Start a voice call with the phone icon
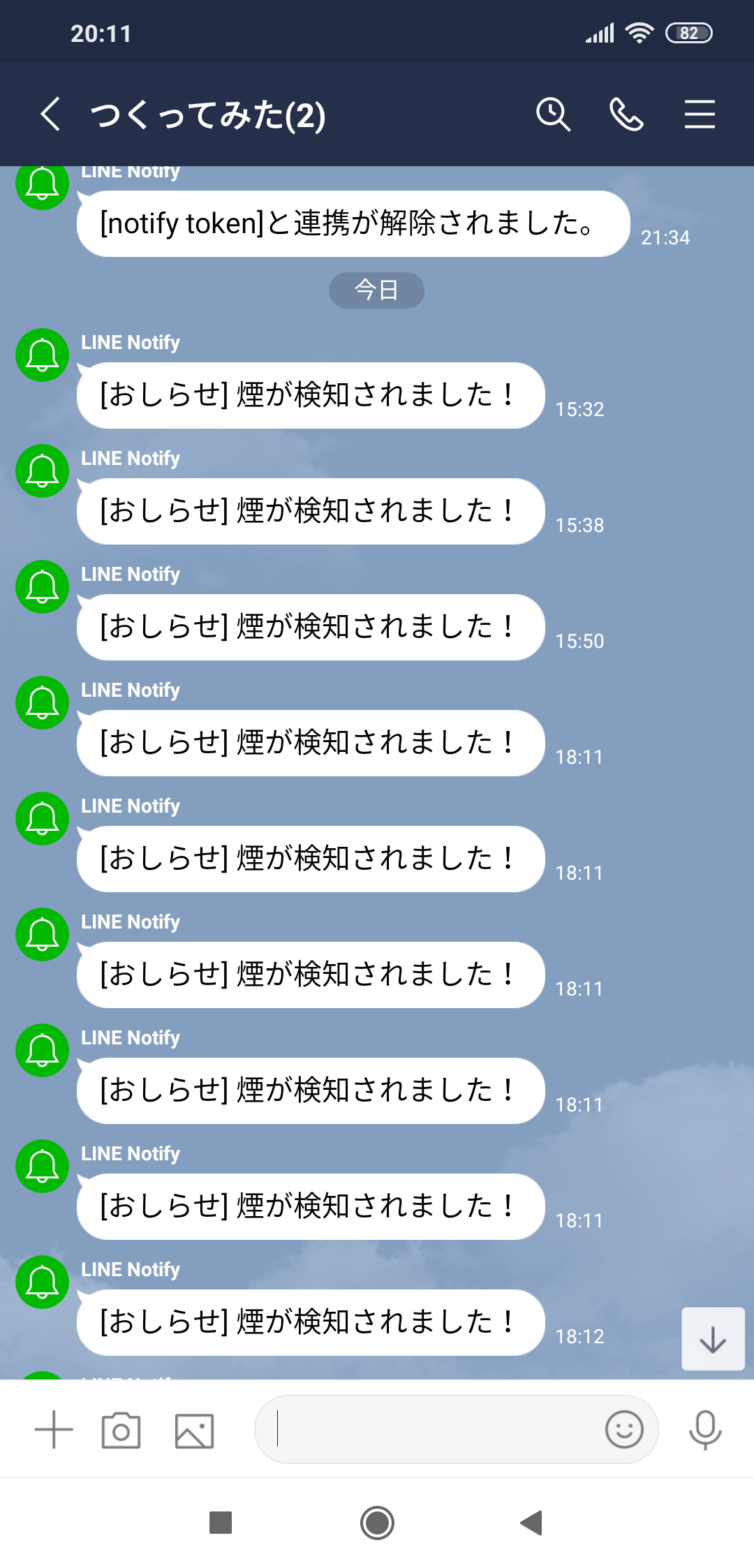 click(626, 114)
